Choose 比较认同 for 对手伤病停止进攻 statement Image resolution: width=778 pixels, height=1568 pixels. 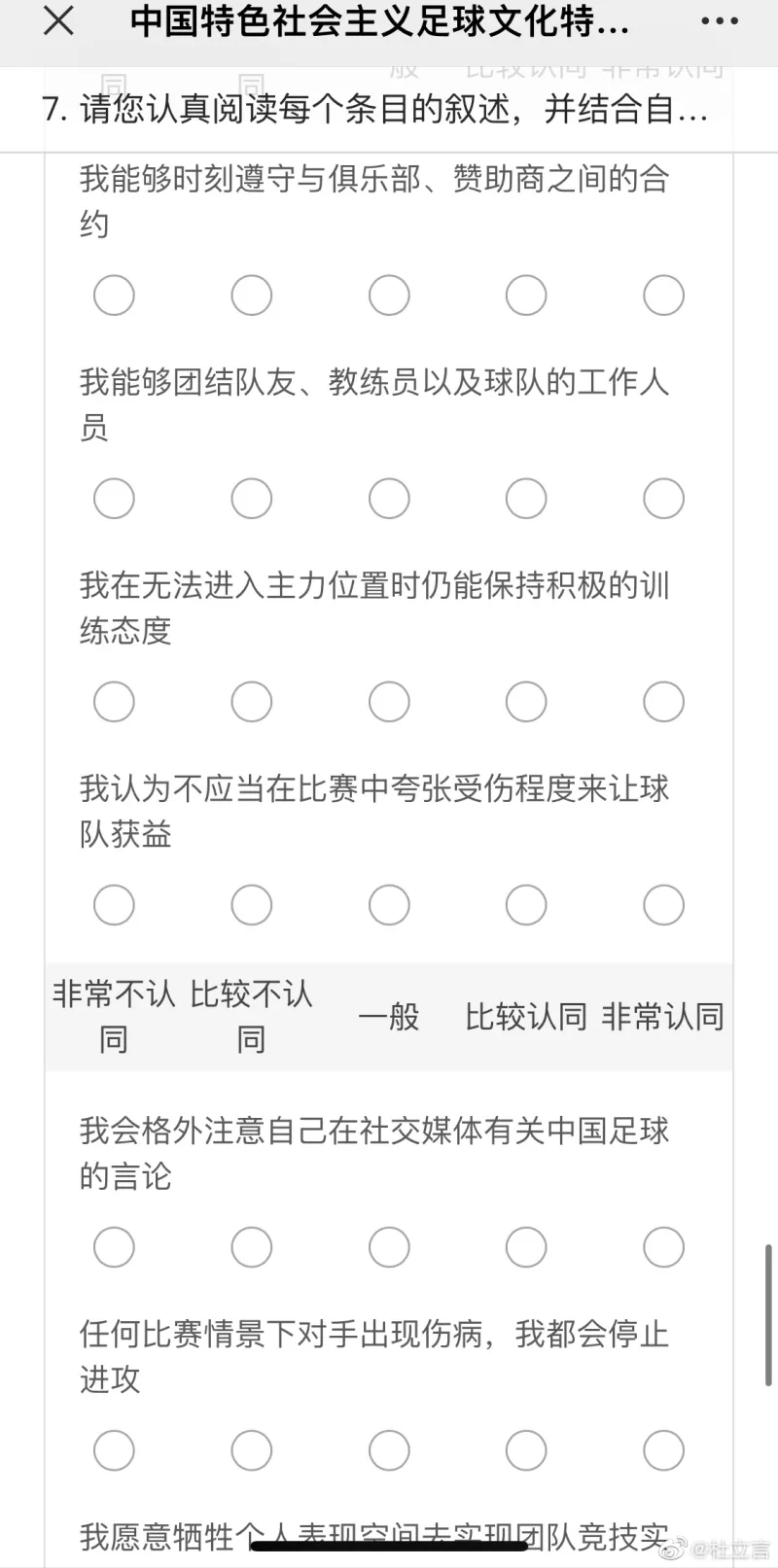[526, 1450]
